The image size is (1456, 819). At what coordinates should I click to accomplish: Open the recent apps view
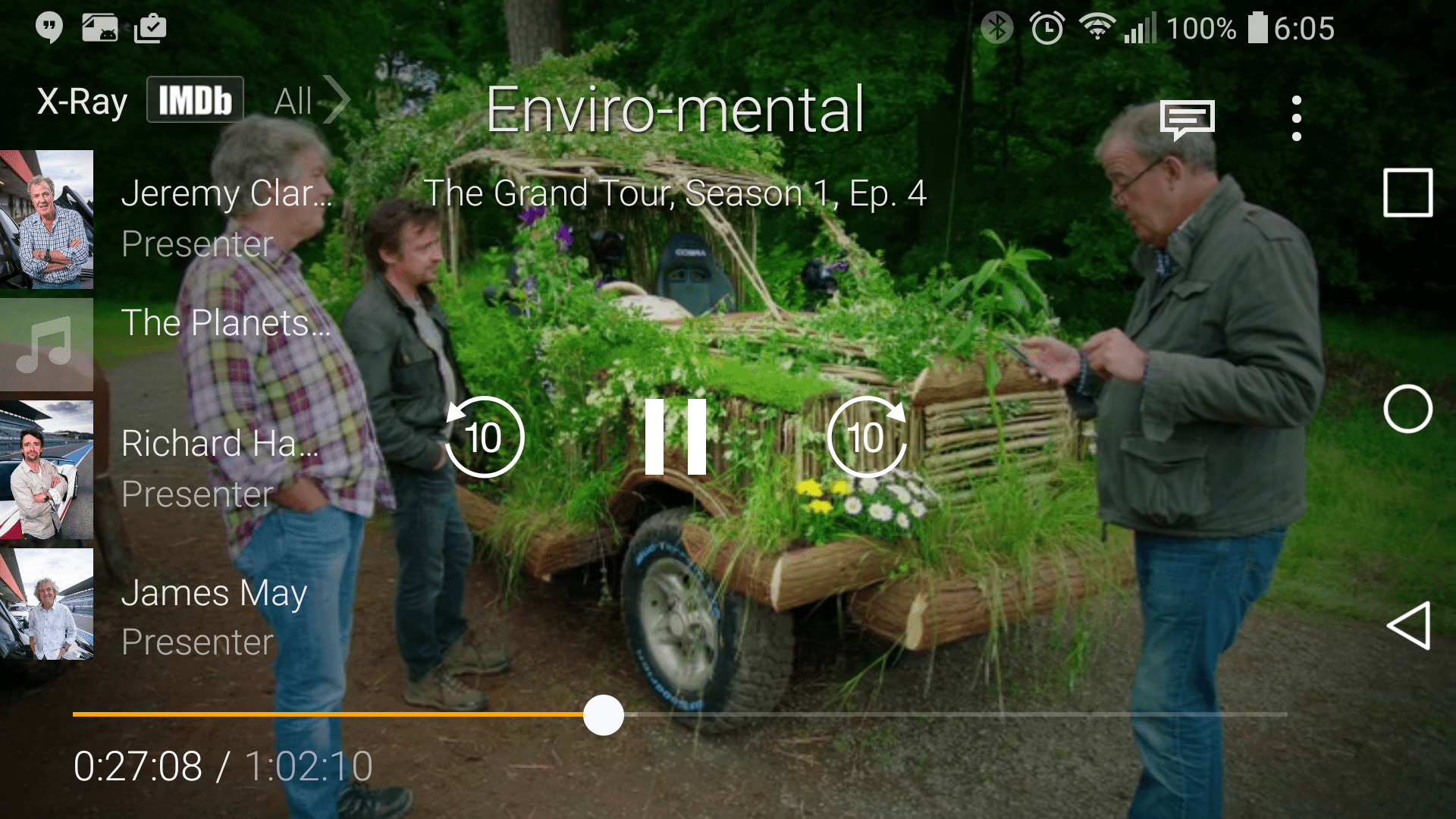point(1407,193)
